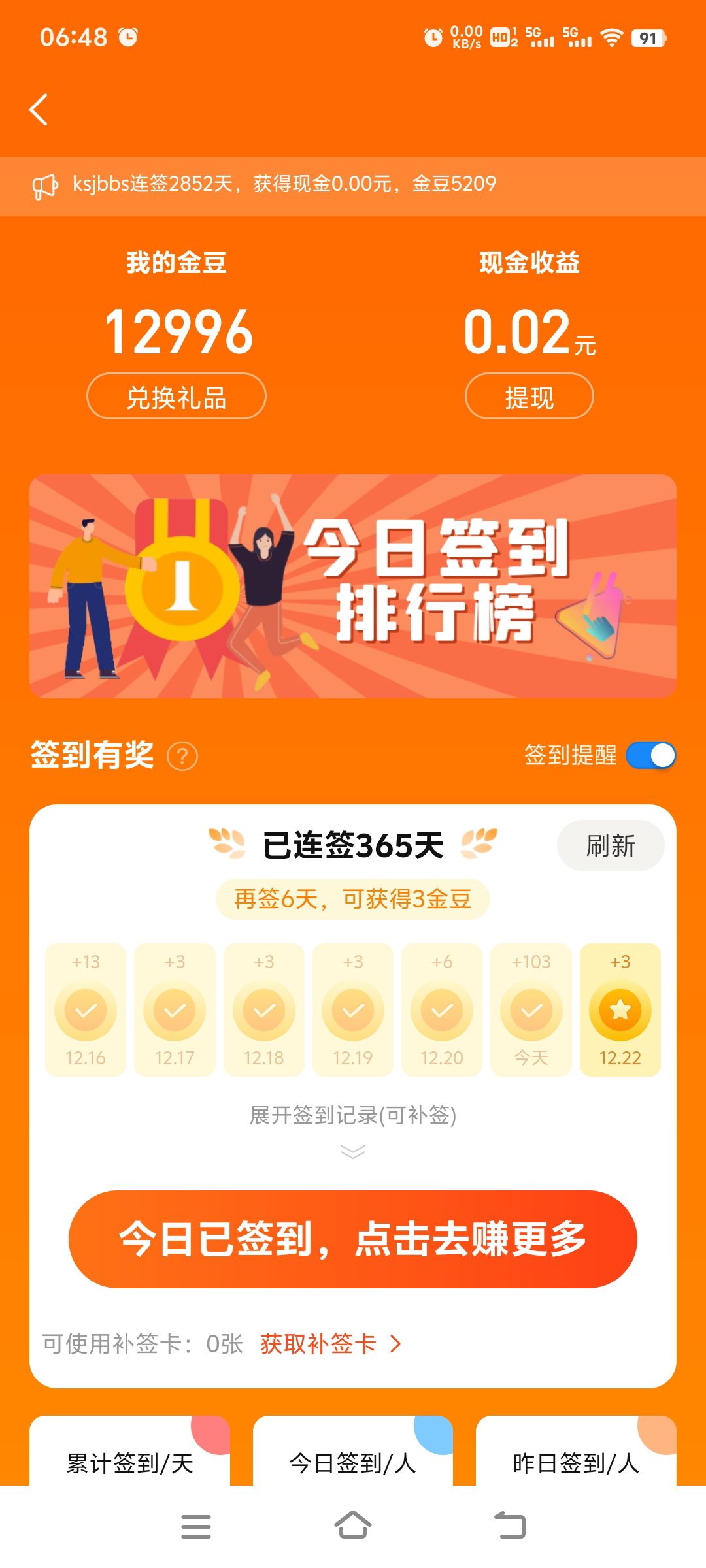
Task: Go back using the top-left arrow
Action: (39, 109)
